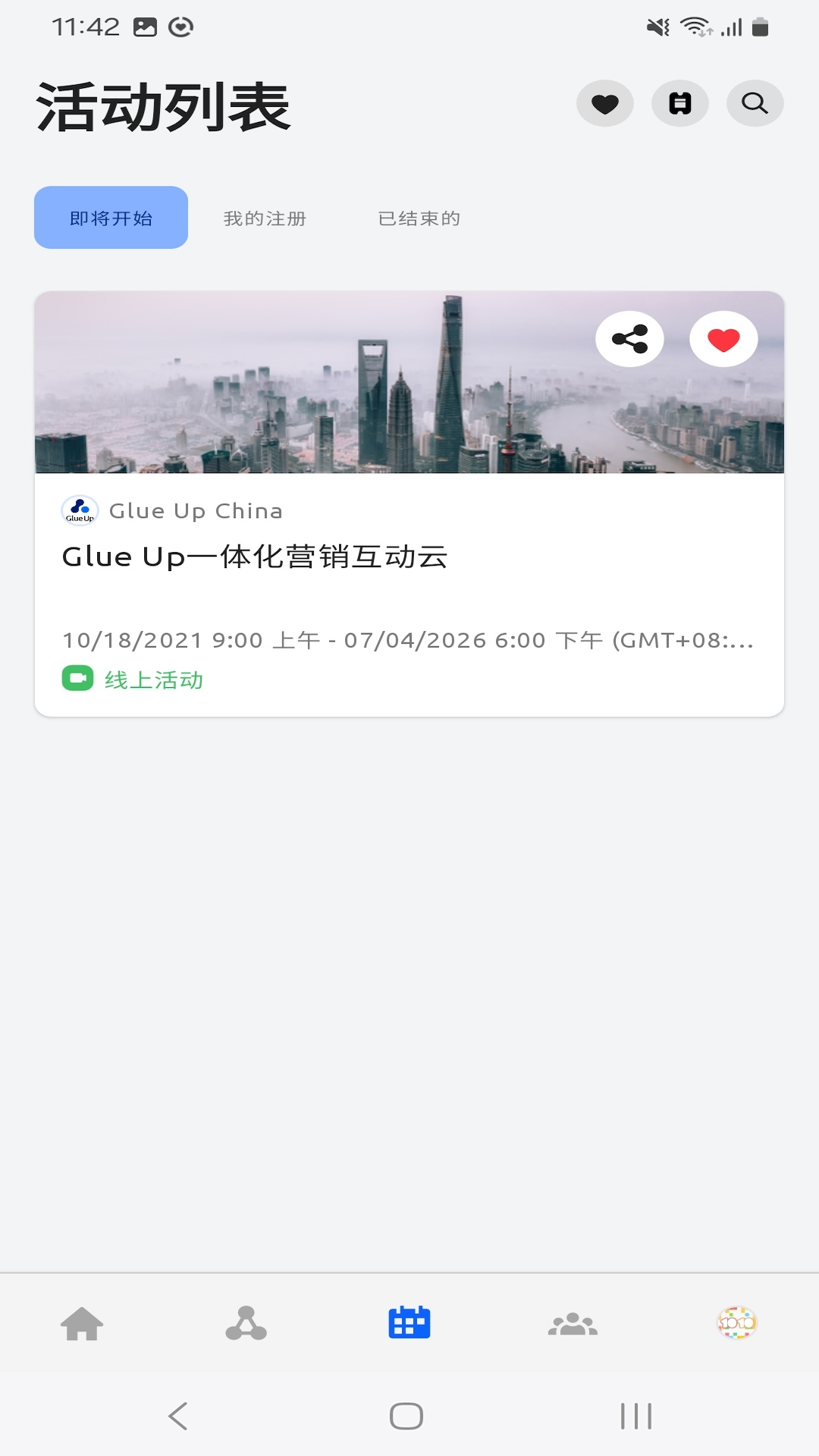This screenshot has height=1456, width=819.
Task: Open event search with the magnifier icon
Action: point(754,103)
